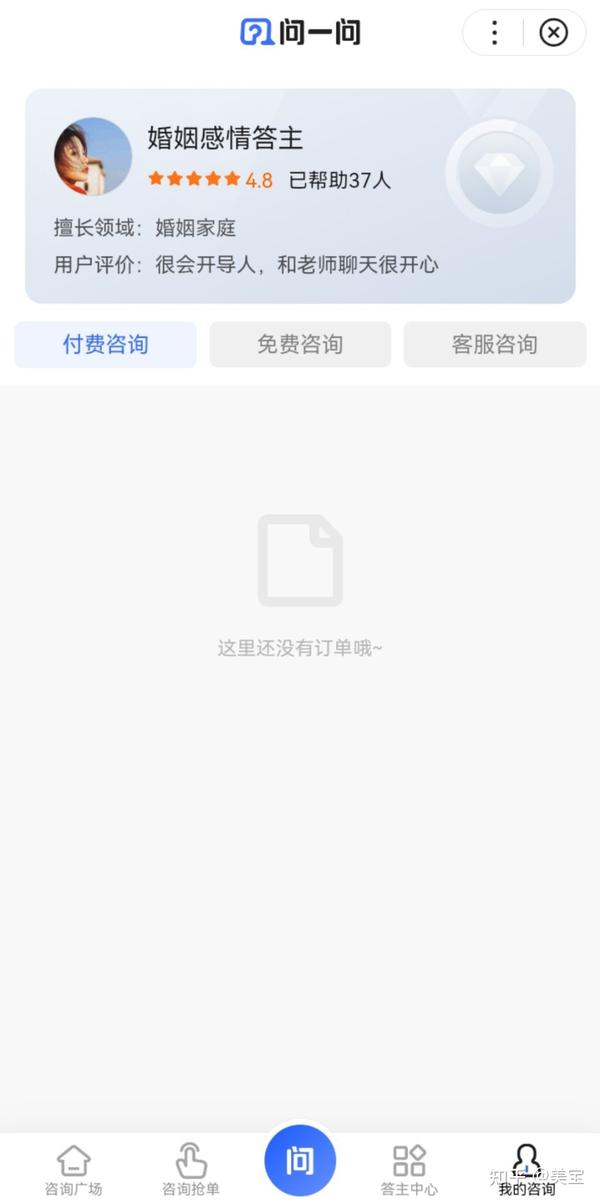
Task: Go to 咨询广场 in bottom navigation
Action: [73, 1170]
